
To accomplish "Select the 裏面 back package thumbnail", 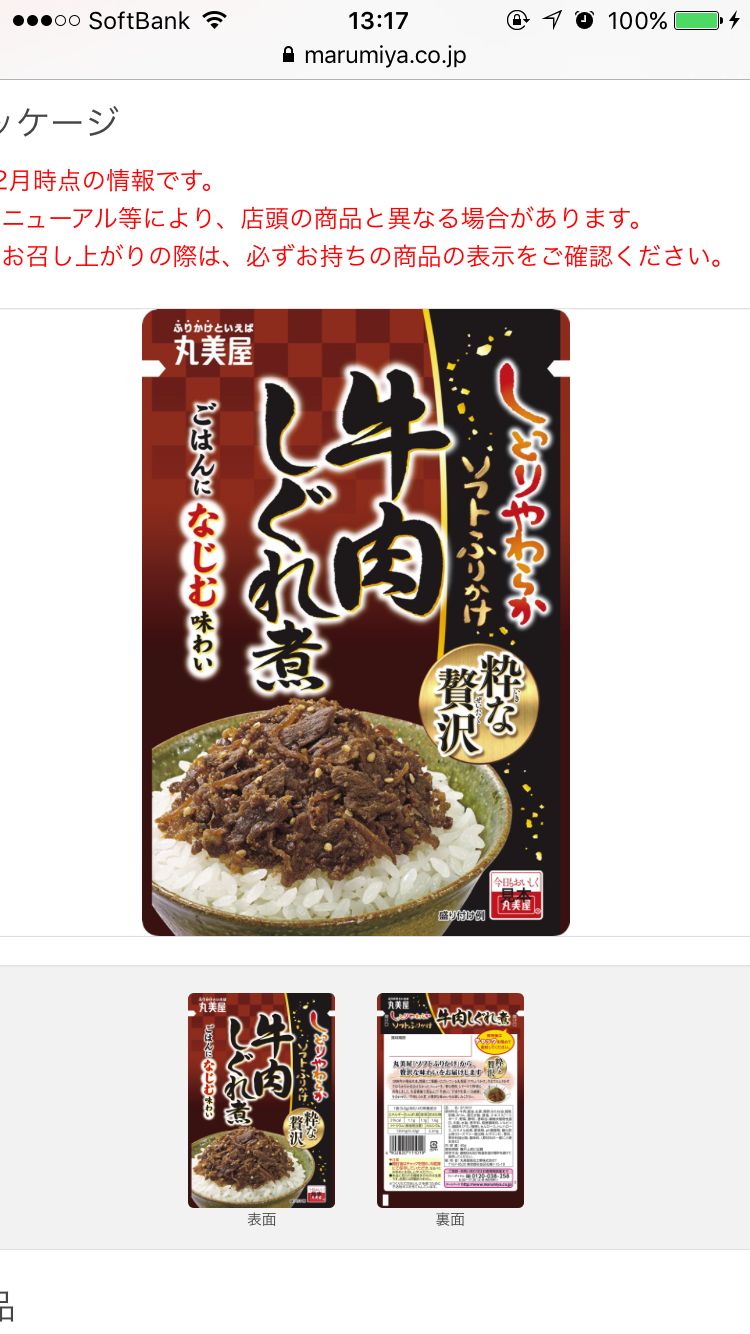I will tap(450, 1100).
